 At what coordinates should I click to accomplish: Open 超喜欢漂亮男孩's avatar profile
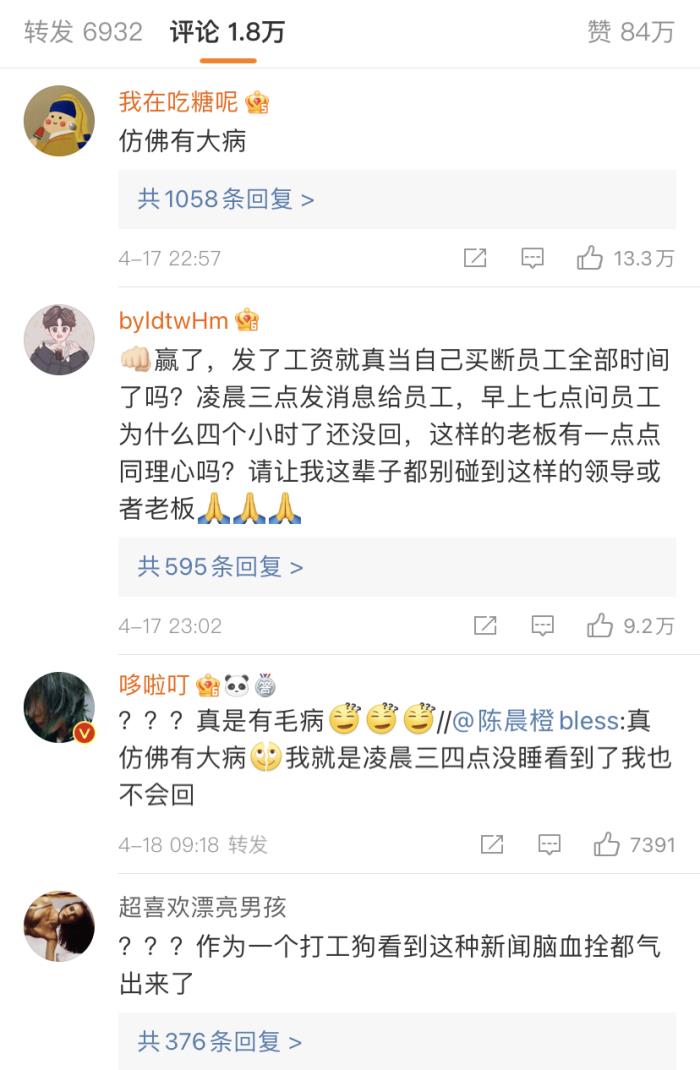click(59, 925)
